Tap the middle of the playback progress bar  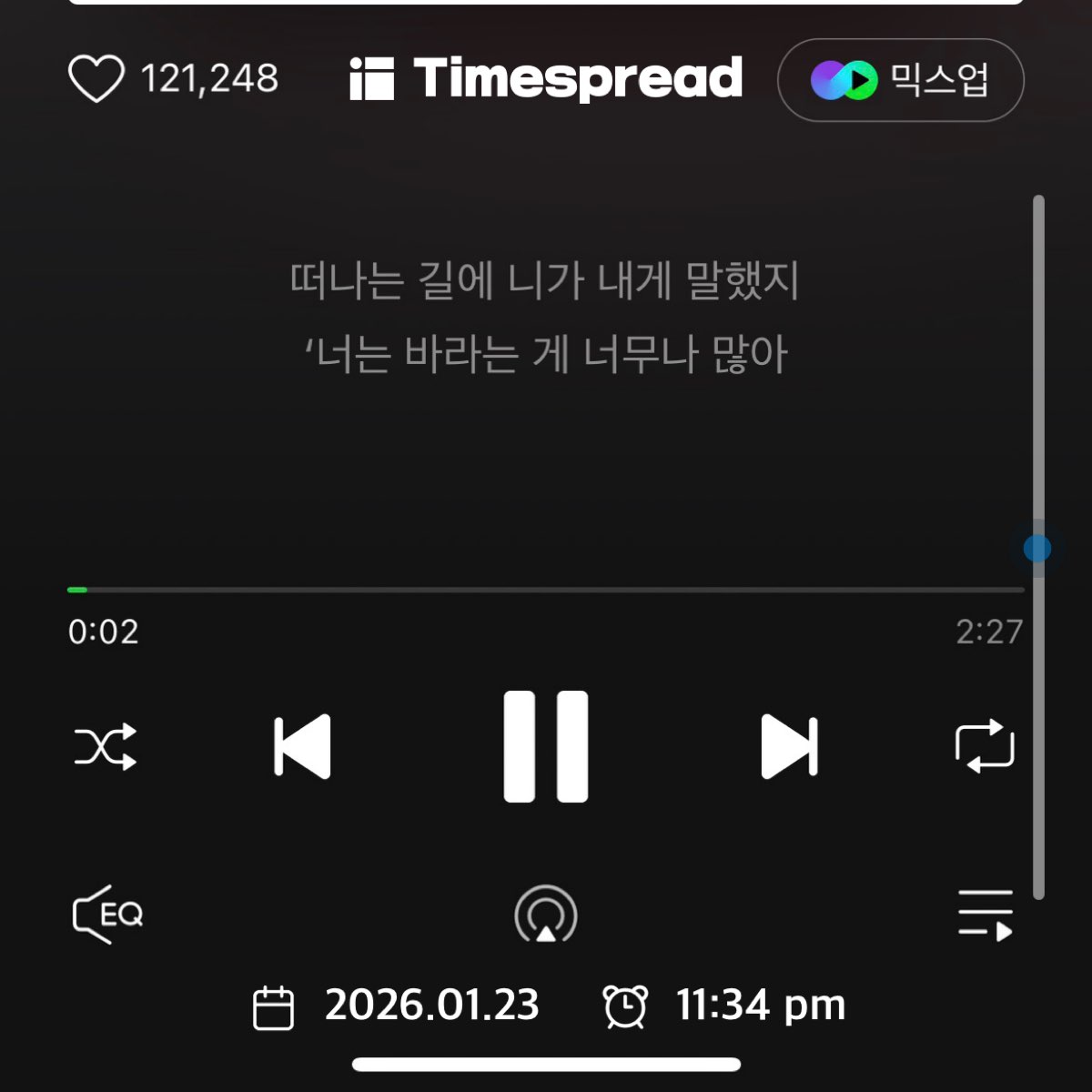546,590
